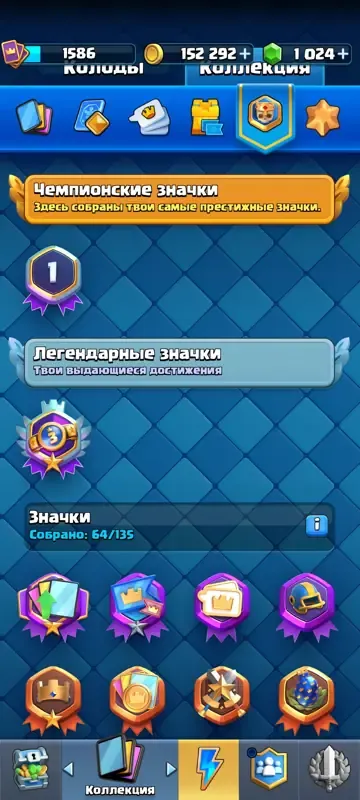This screenshot has width=360, height=800.
Task: Open the card upgrade badge with green arrow
Action: (53, 606)
